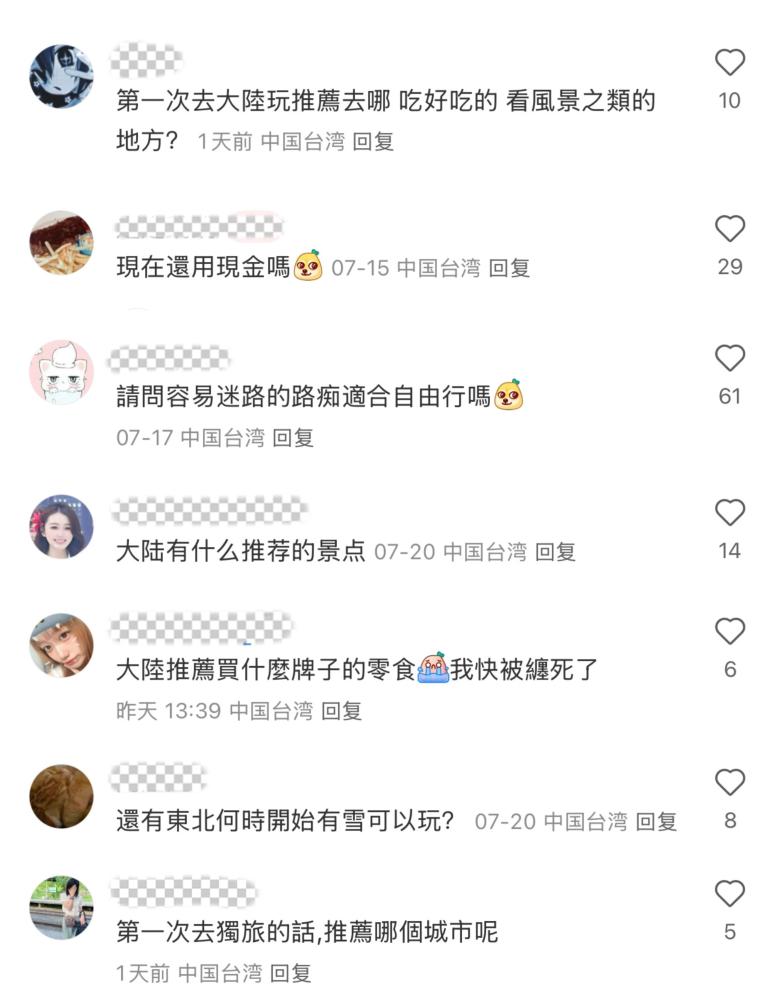Open avatar of the 現在還用現金嗎 commenter

click(62, 243)
